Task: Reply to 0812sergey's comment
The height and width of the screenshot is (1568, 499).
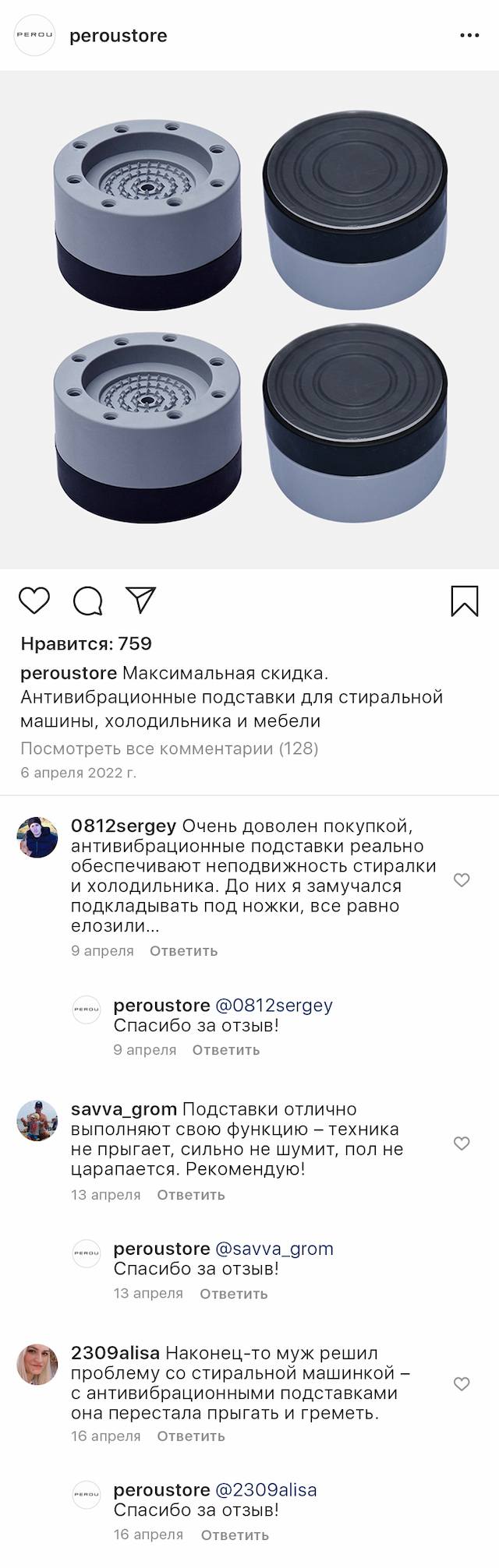Action: pos(183,951)
